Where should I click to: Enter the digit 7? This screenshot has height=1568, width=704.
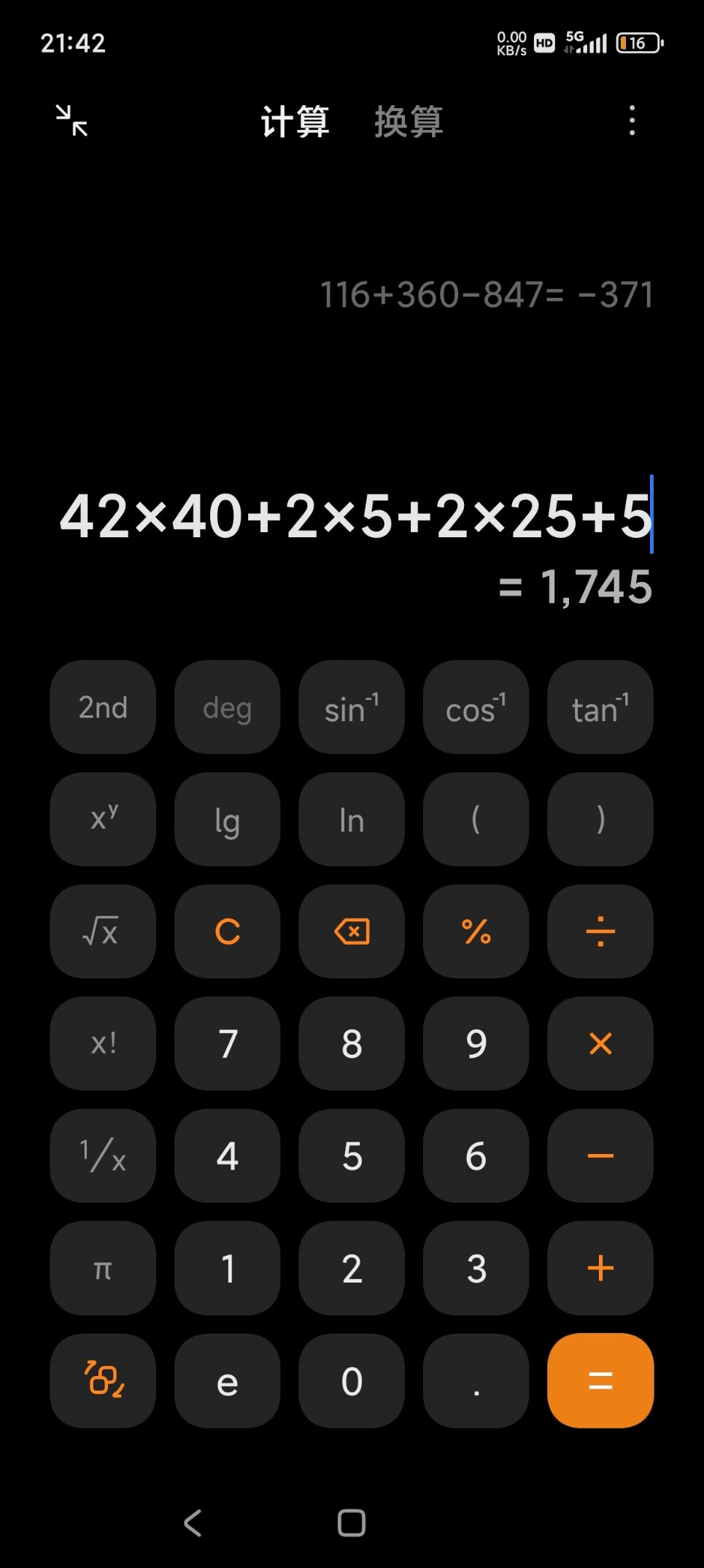tap(228, 1044)
